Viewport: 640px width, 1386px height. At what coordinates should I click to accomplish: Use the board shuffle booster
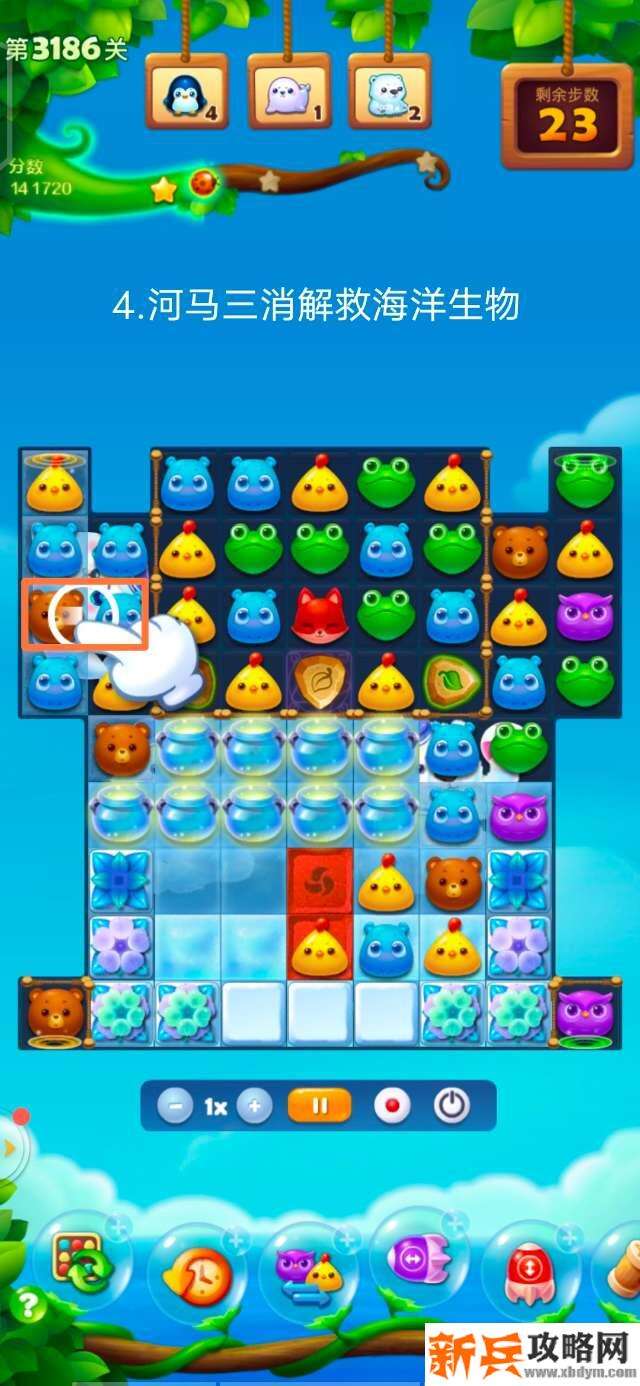click(x=79, y=1262)
